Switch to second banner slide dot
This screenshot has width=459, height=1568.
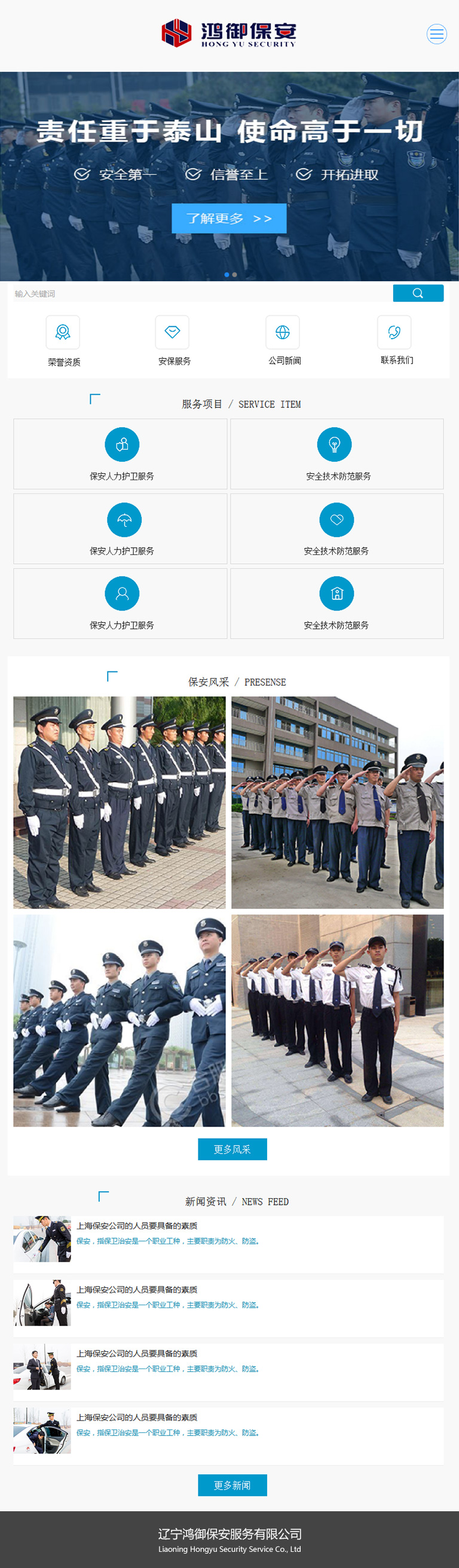click(234, 275)
